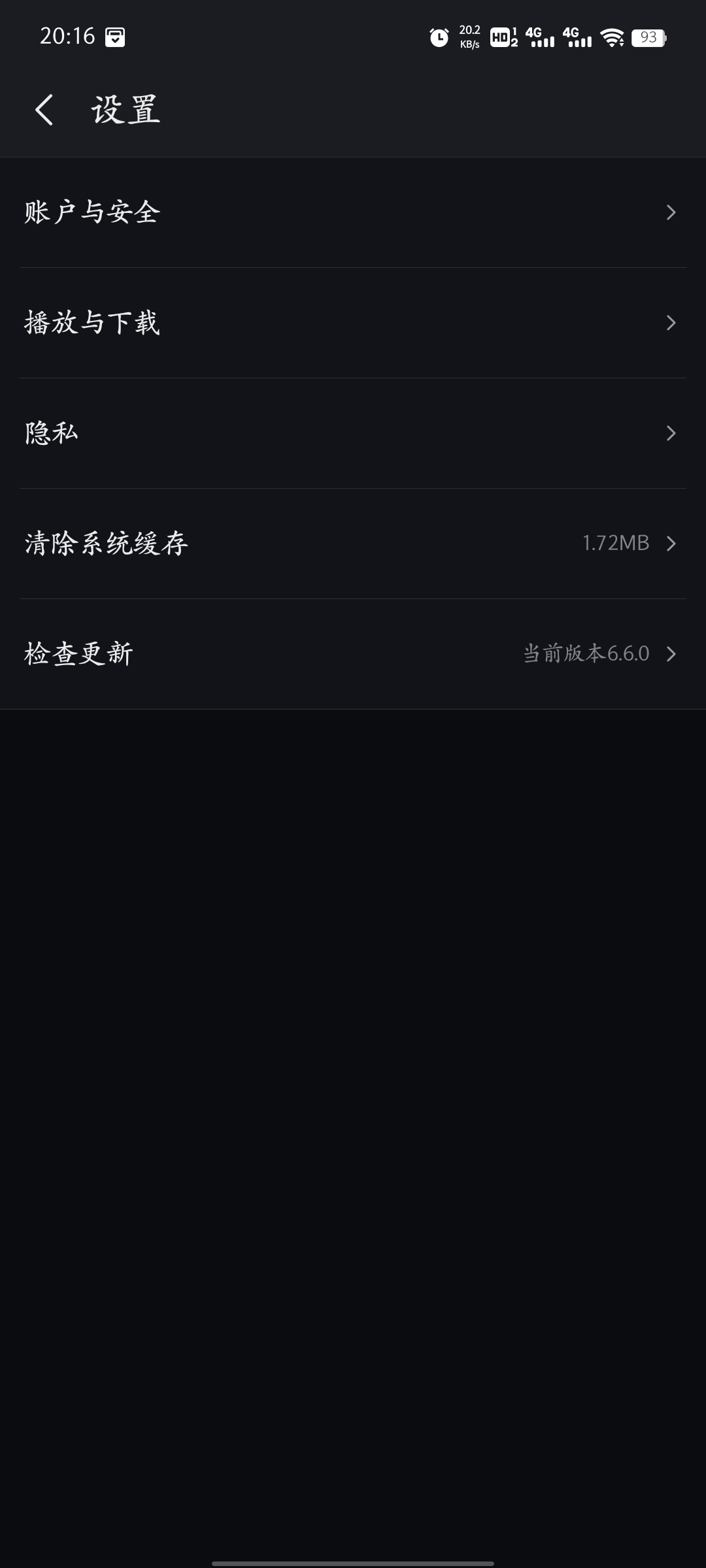Tap the back arrow beside 设置
Screen dimensions: 706x1568
[44, 108]
